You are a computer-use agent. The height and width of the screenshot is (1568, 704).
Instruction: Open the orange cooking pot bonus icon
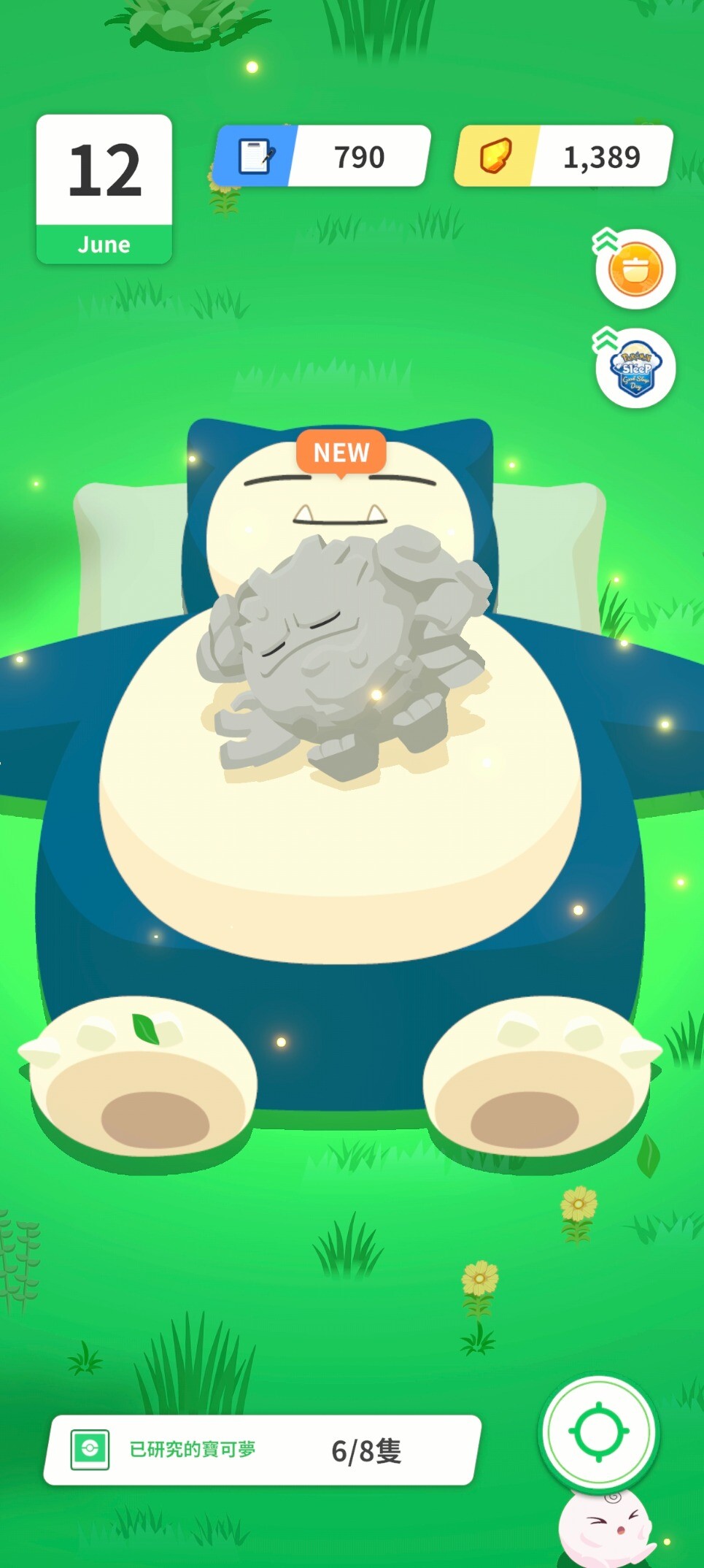(635, 269)
